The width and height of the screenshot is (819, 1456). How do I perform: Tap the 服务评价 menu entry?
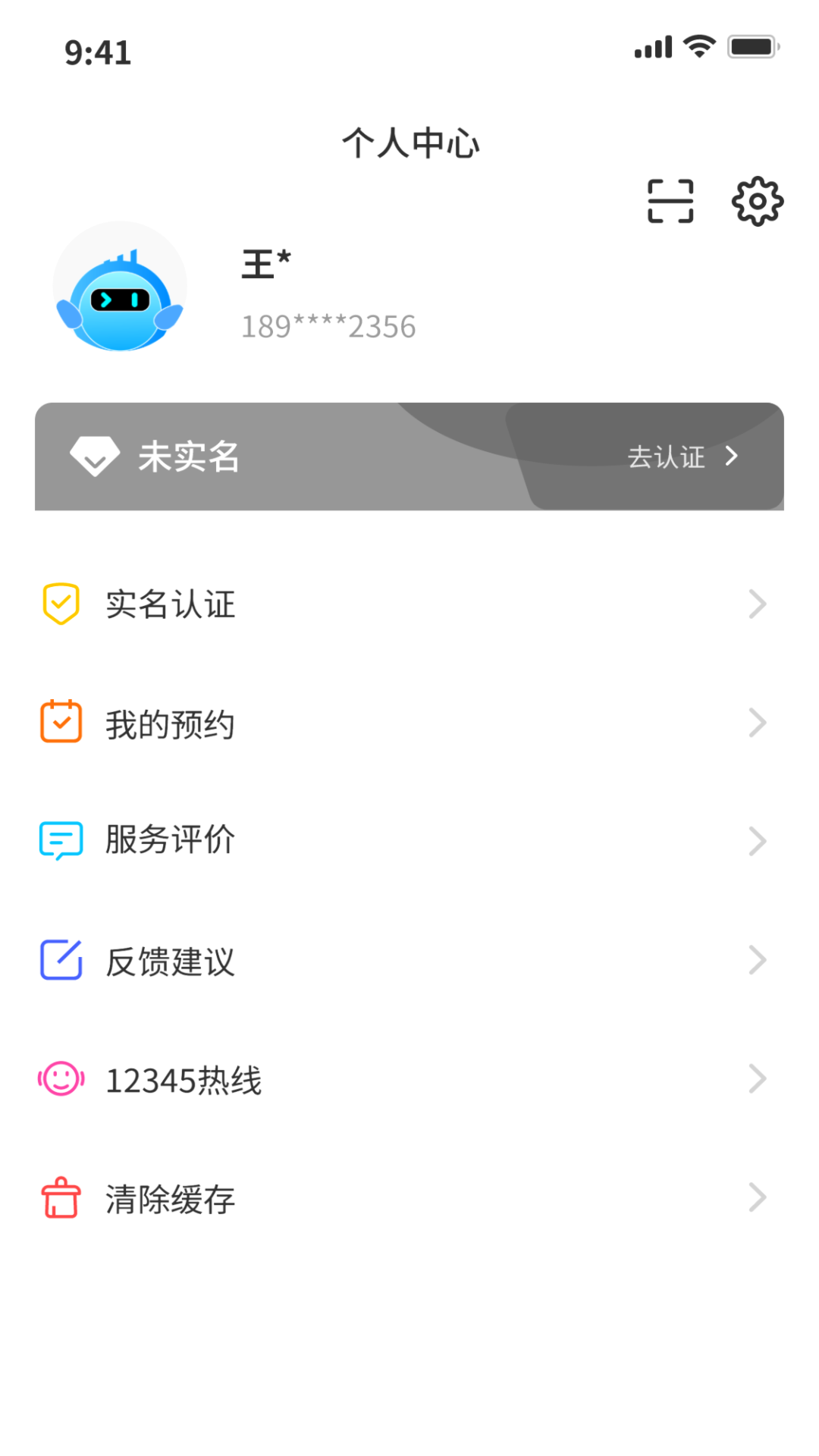(170, 839)
